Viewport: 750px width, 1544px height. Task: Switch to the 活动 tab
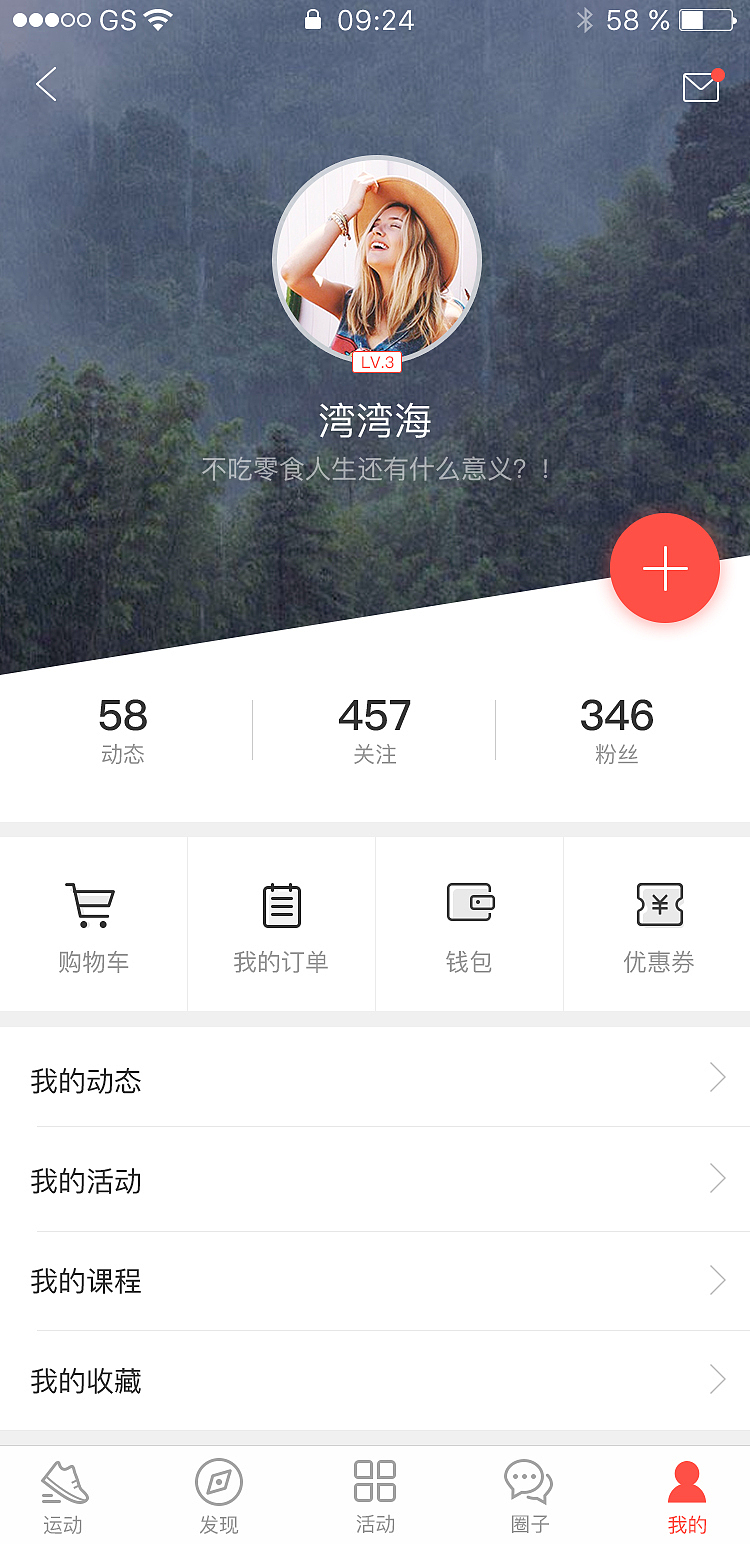tap(375, 1494)
